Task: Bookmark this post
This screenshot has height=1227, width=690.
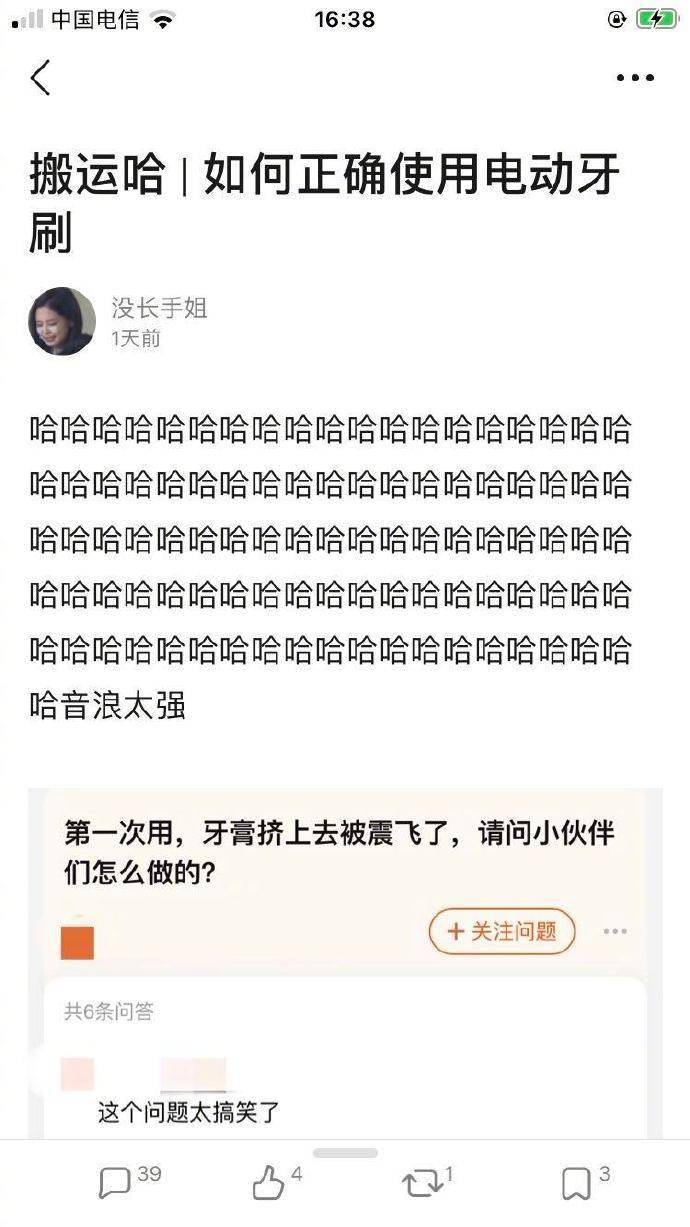Action: 576,1184
